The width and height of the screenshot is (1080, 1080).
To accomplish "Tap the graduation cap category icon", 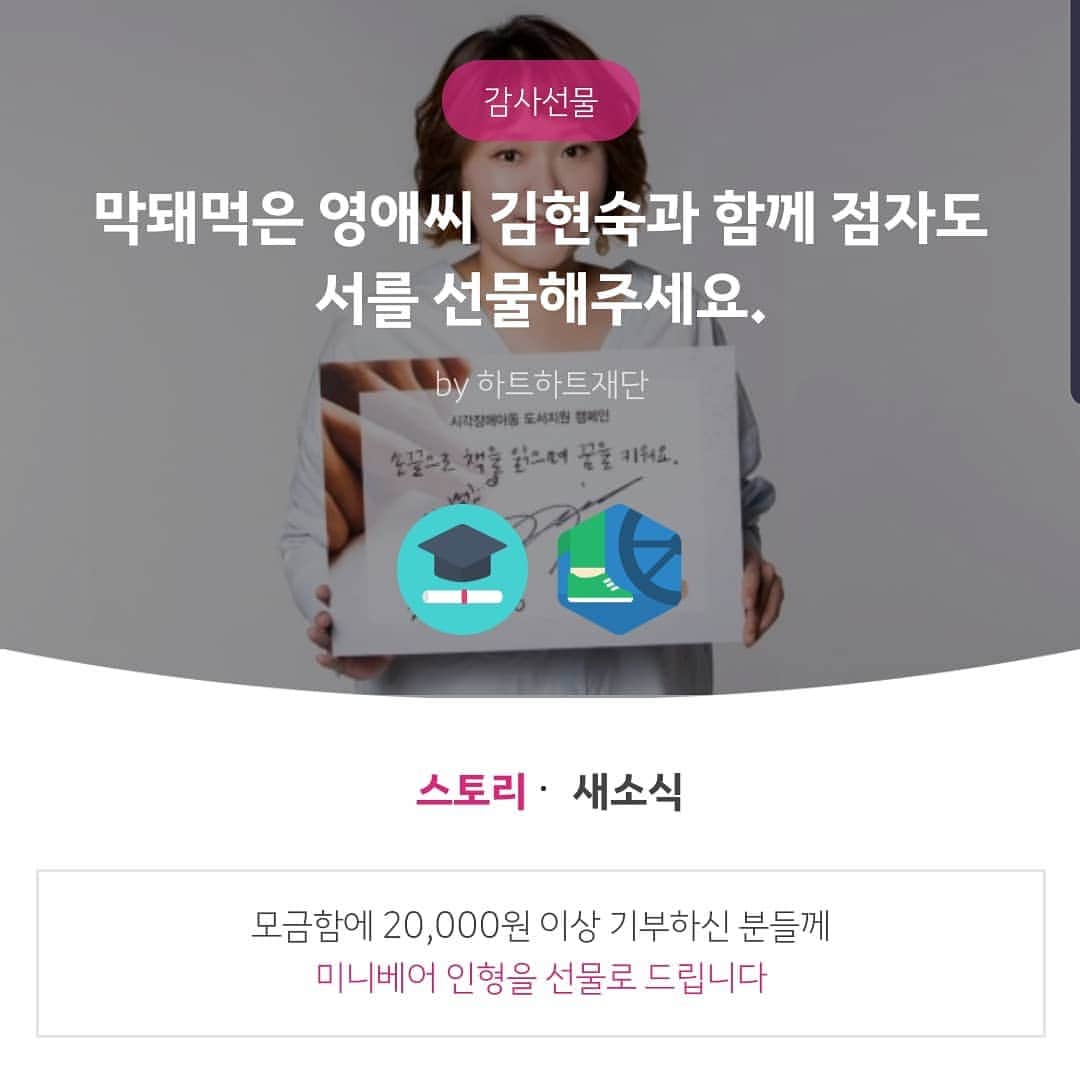I will click(462, 570).
